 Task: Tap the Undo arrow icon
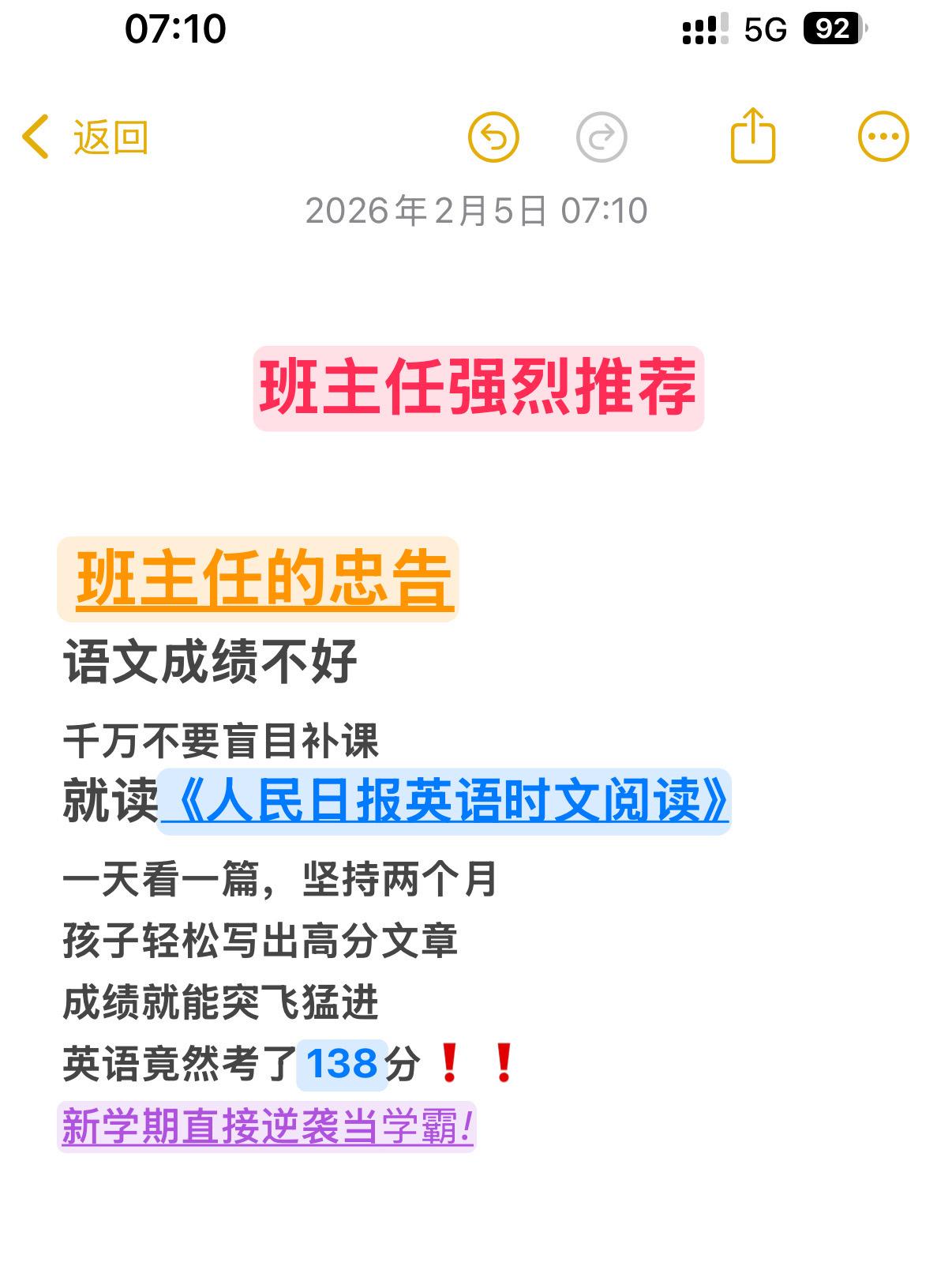(x=497, y=136)
